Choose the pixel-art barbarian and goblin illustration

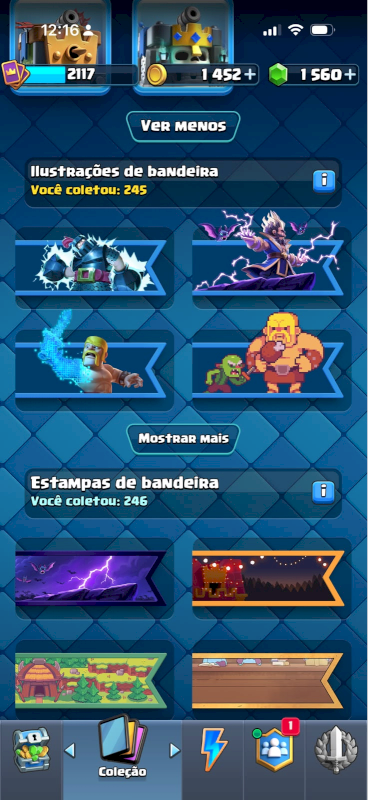pyautogui.click(x=272, y=370)
